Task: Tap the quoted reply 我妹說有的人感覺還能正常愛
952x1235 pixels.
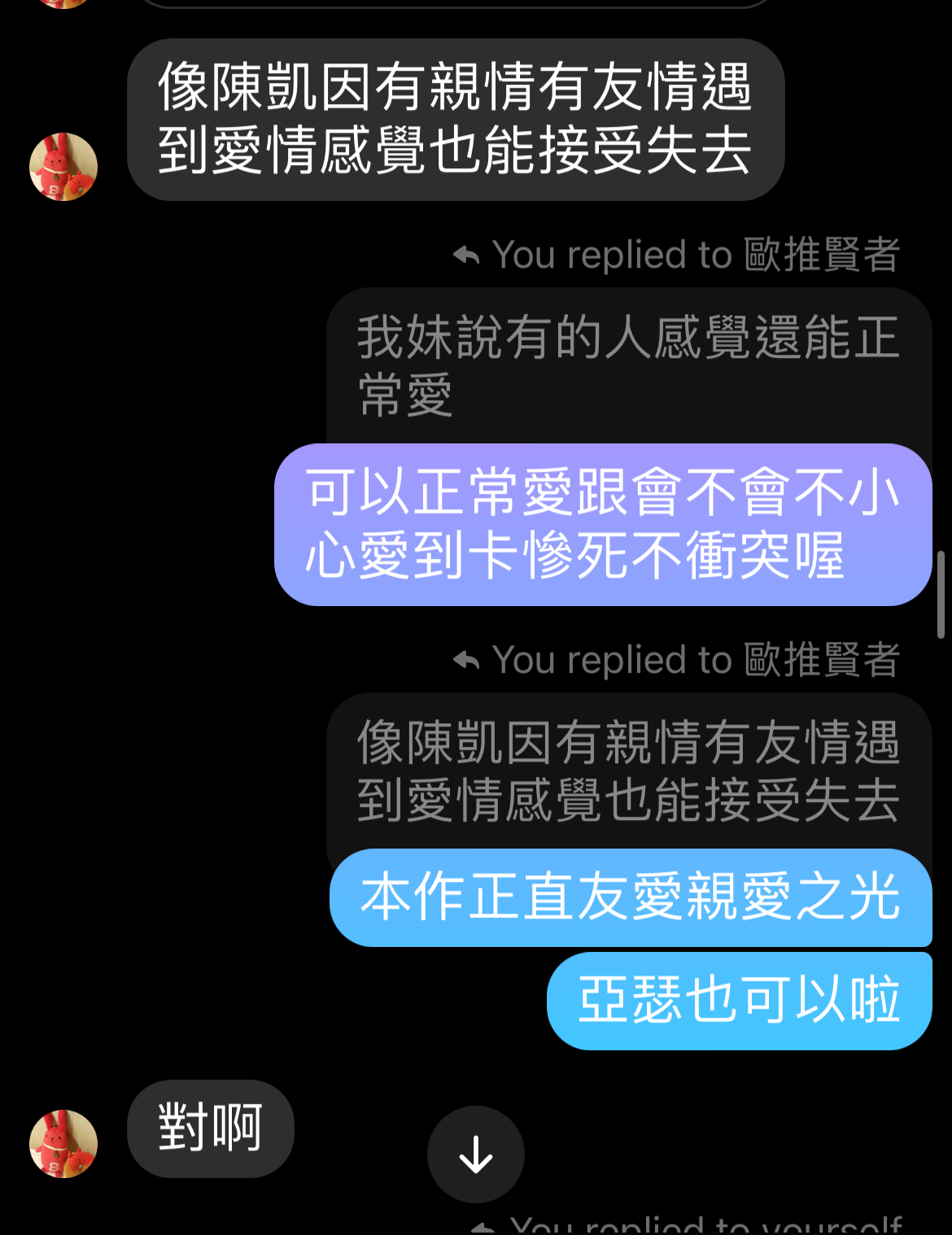Action: [x=628, y=366]
